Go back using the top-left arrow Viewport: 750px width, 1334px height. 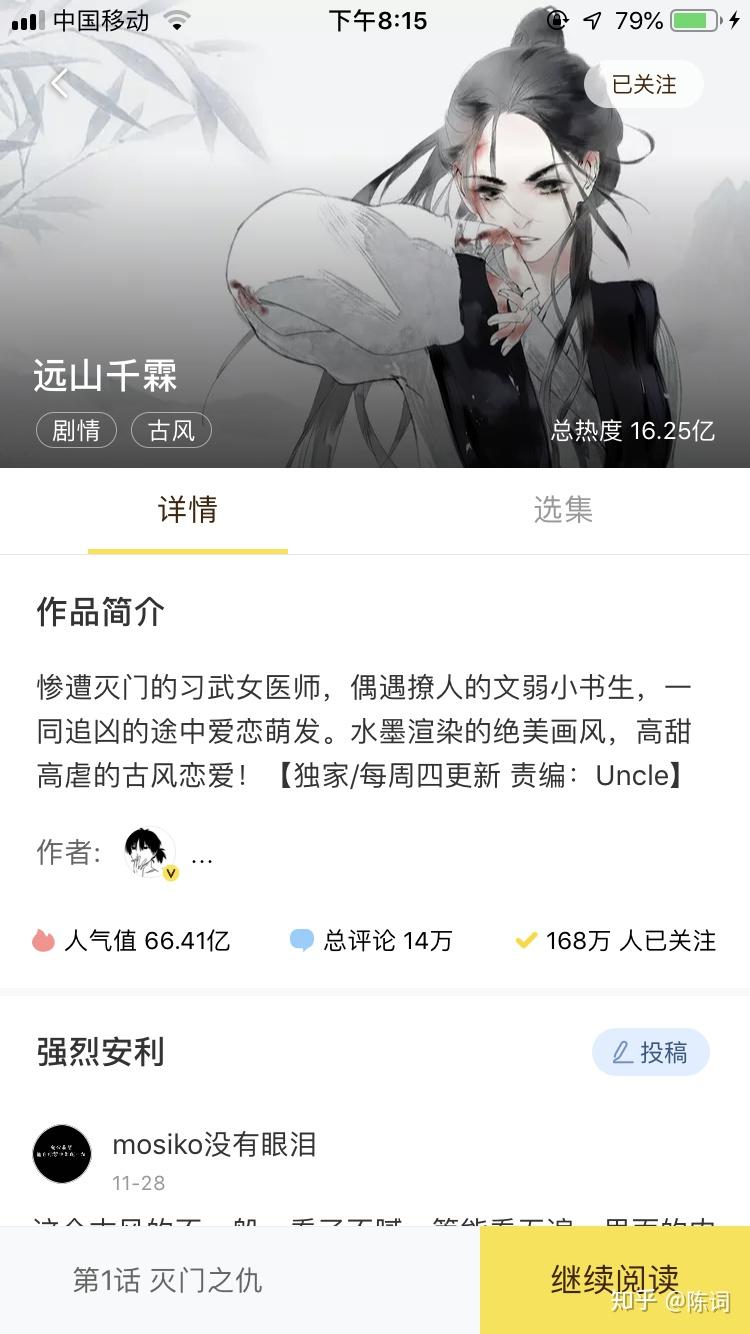click(62, 85)
